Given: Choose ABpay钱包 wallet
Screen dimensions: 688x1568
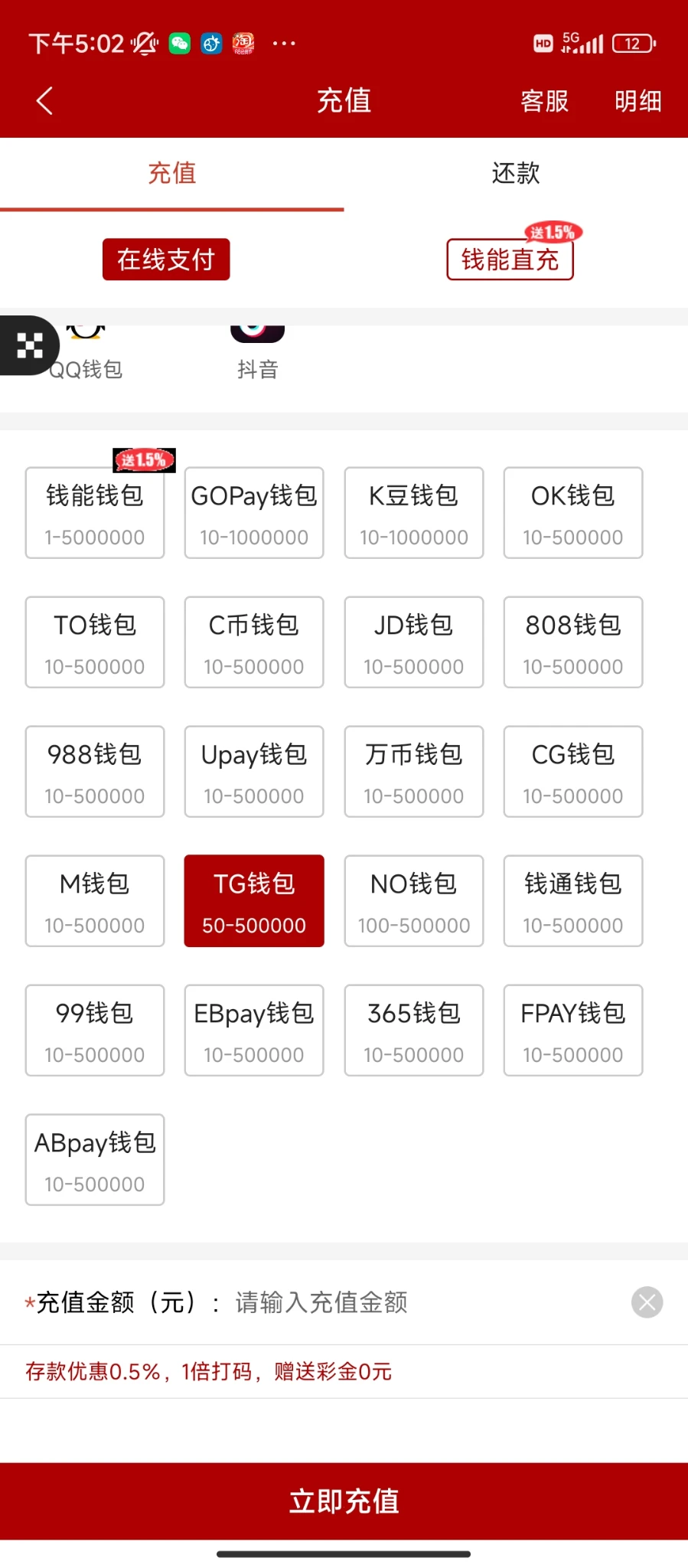Looking at the screenshot, I should click(x=95, y=1160).
